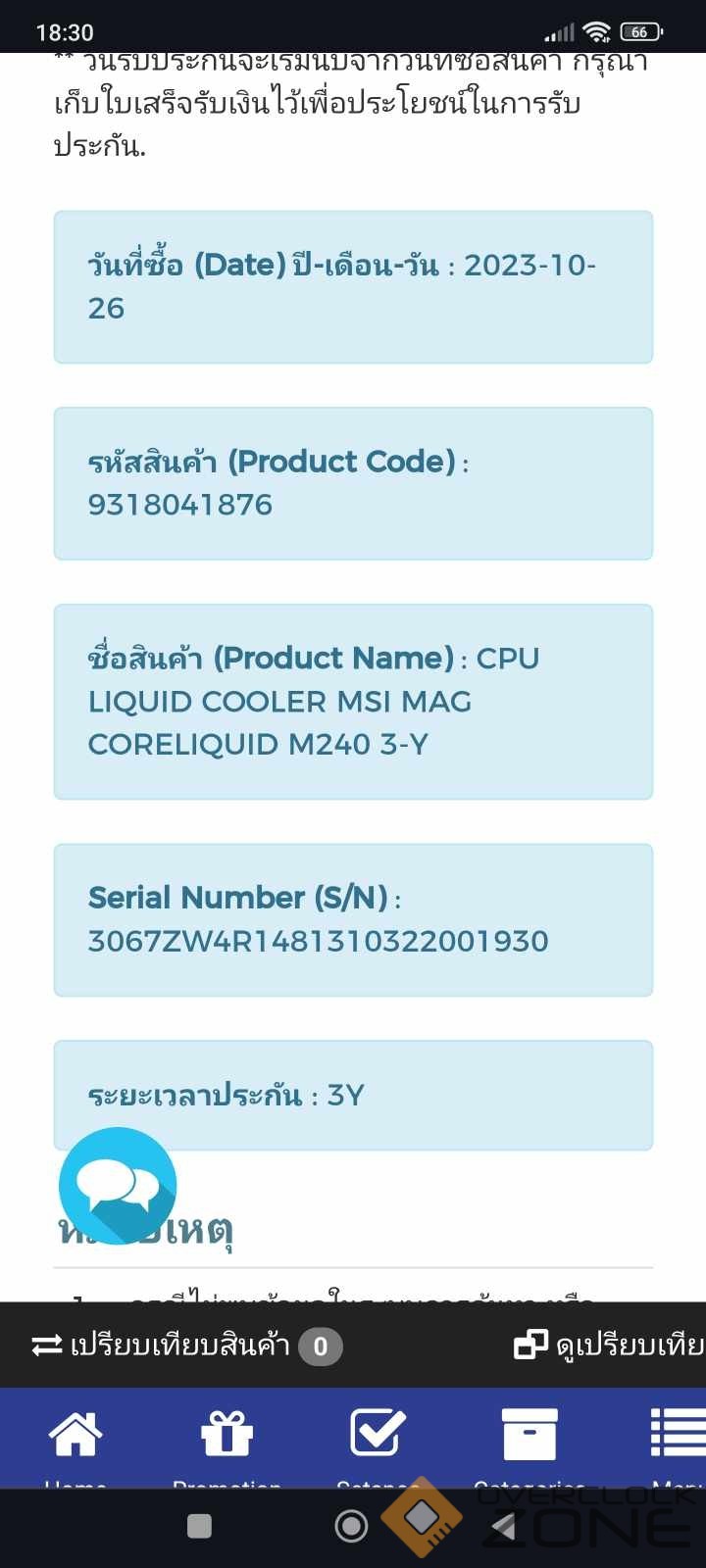Image resolution: width=706 pixels, height=1568 pixels.
Task: Tap the system back button
Action: click(x=503, y=1526)
